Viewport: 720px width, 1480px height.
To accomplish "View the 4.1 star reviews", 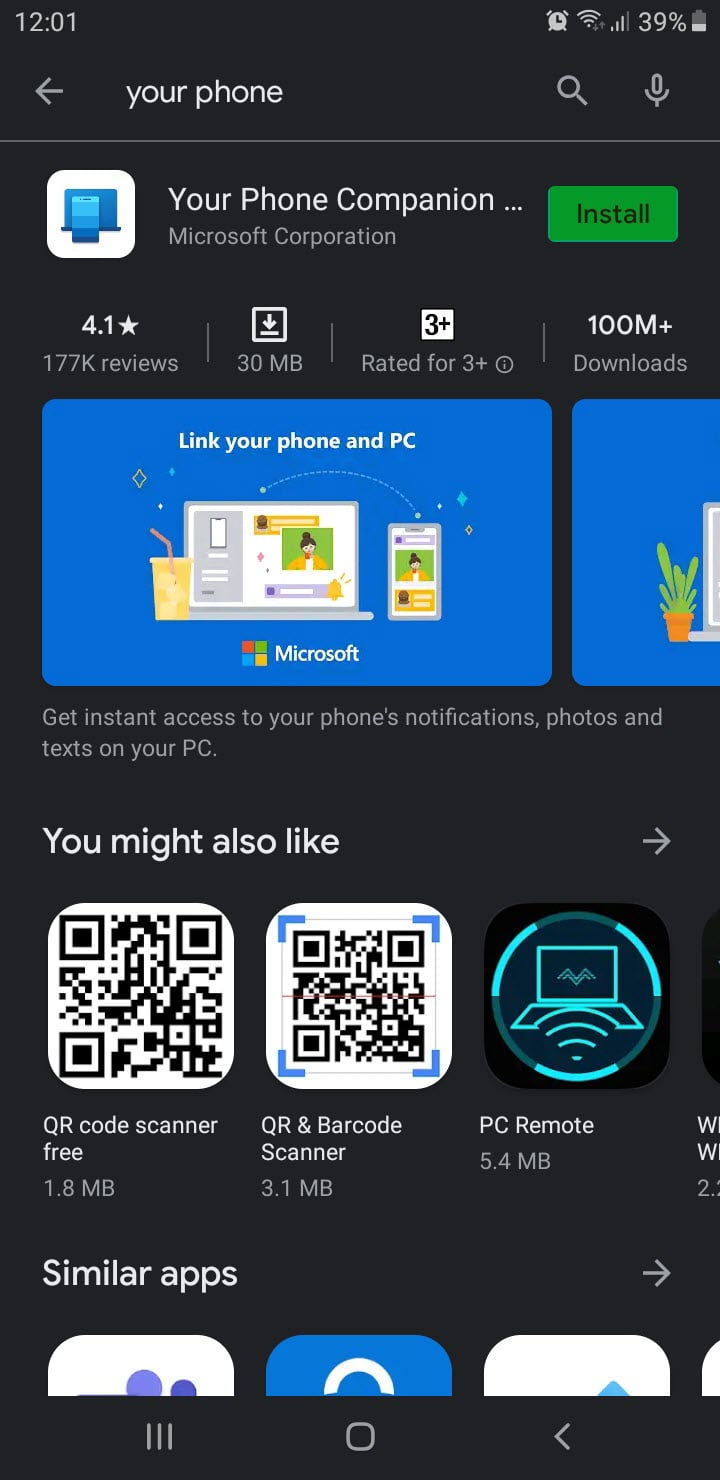I will click(110, 343).
